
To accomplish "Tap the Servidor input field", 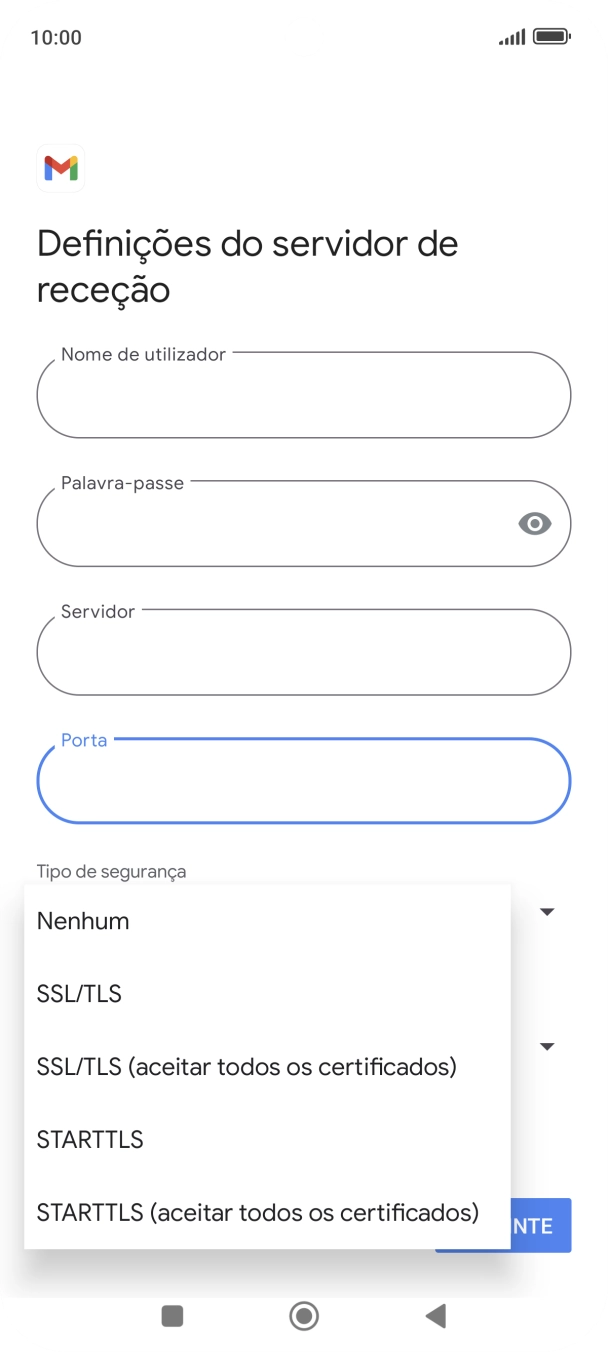I will click(x=303, y=652).
